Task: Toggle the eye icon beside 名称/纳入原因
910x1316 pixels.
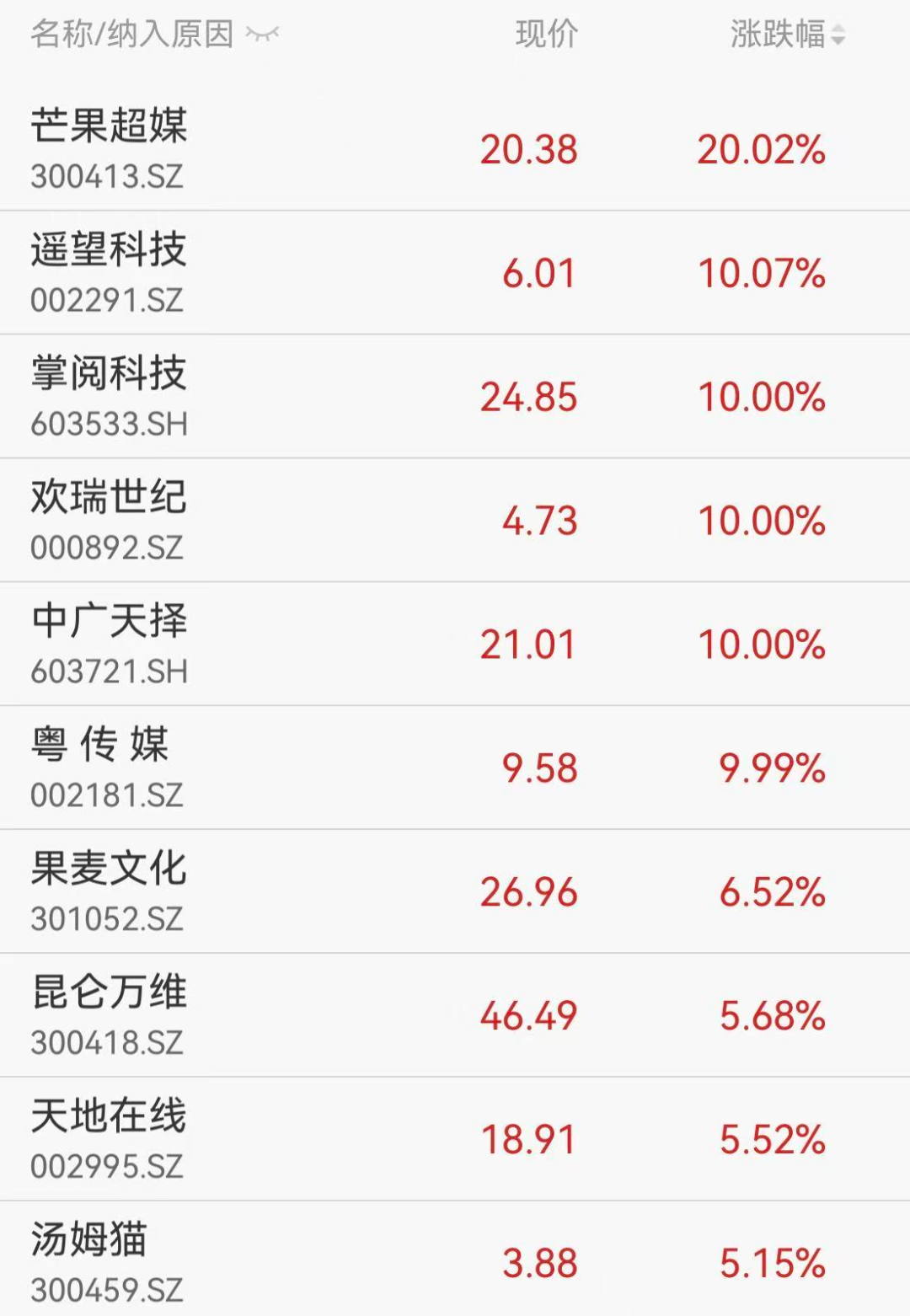Action: tap(262, 35)
